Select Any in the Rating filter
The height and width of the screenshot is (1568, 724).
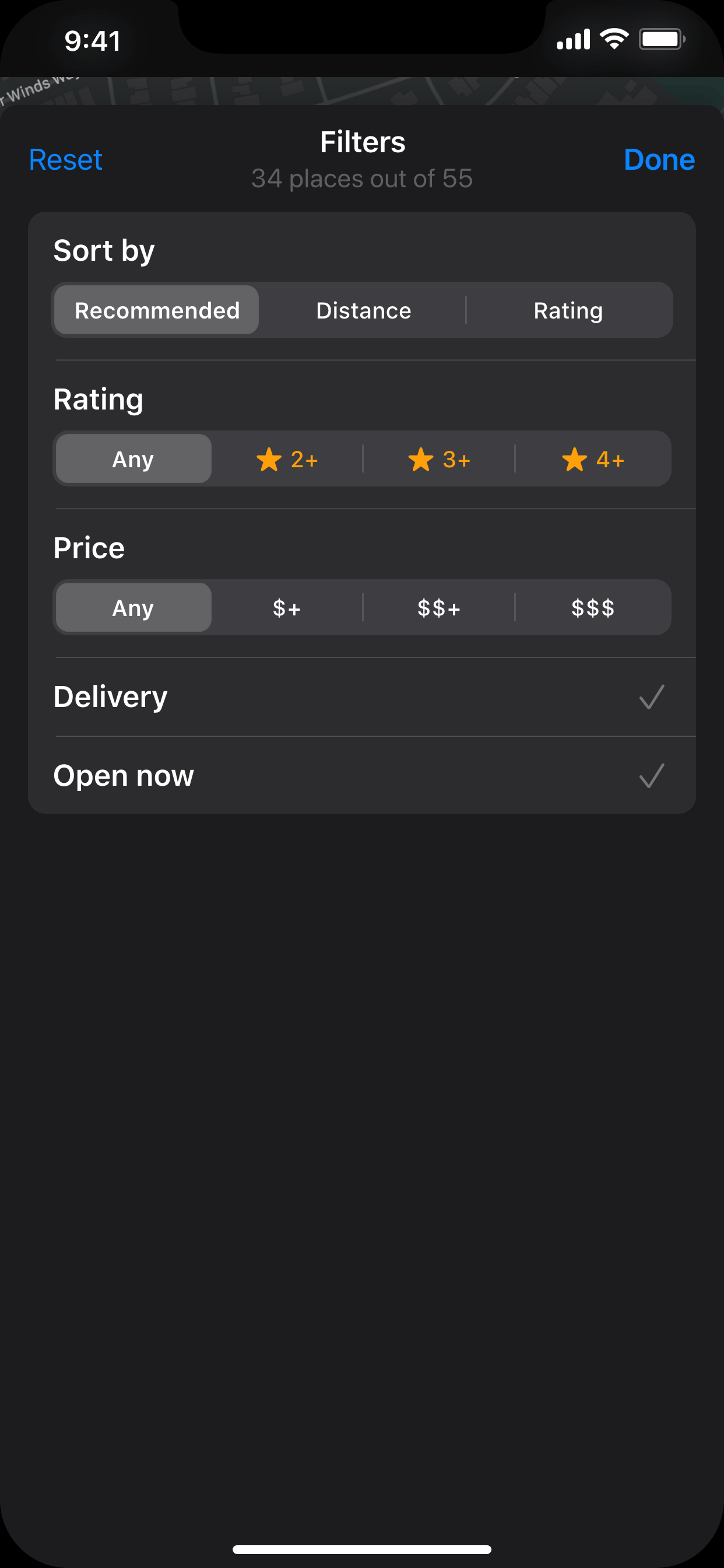(133, 459)
